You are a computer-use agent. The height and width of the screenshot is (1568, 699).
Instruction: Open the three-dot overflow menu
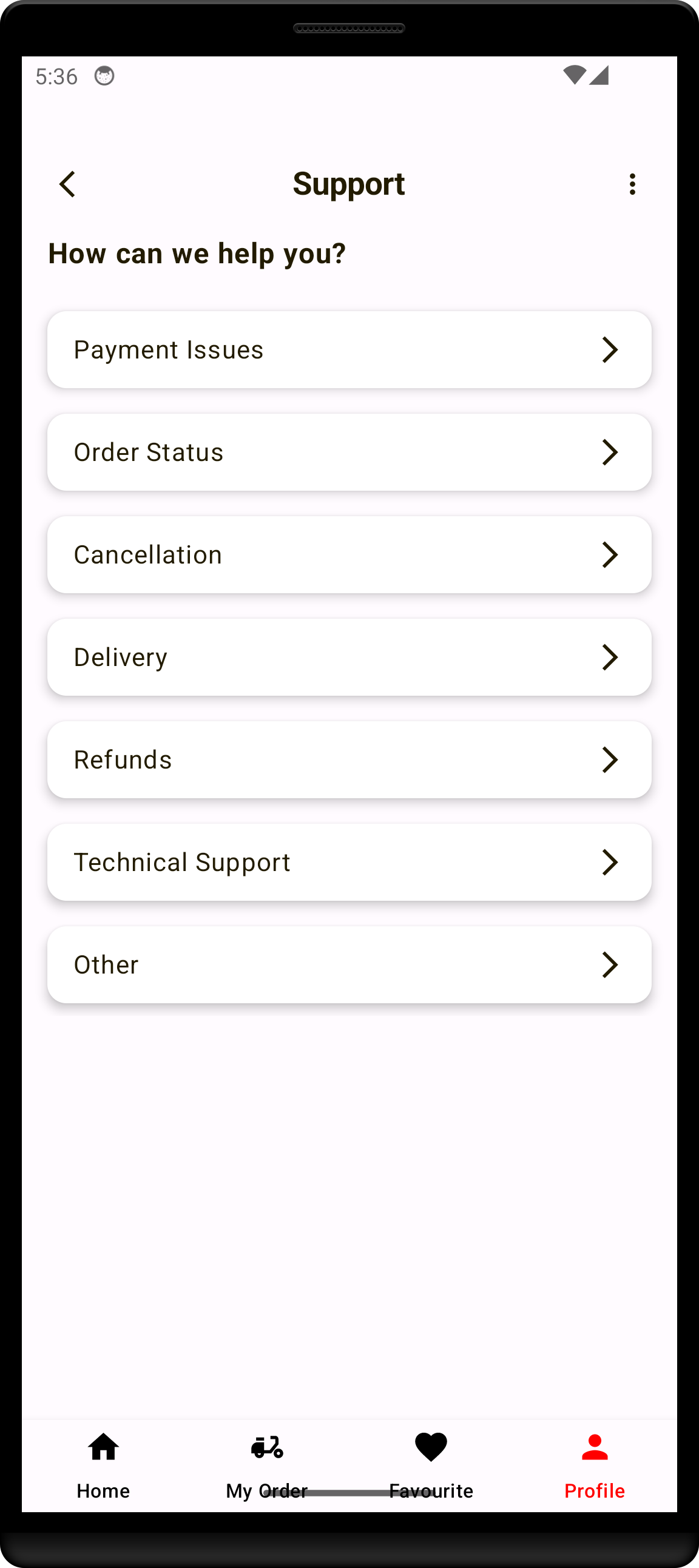tap(632, 184)
